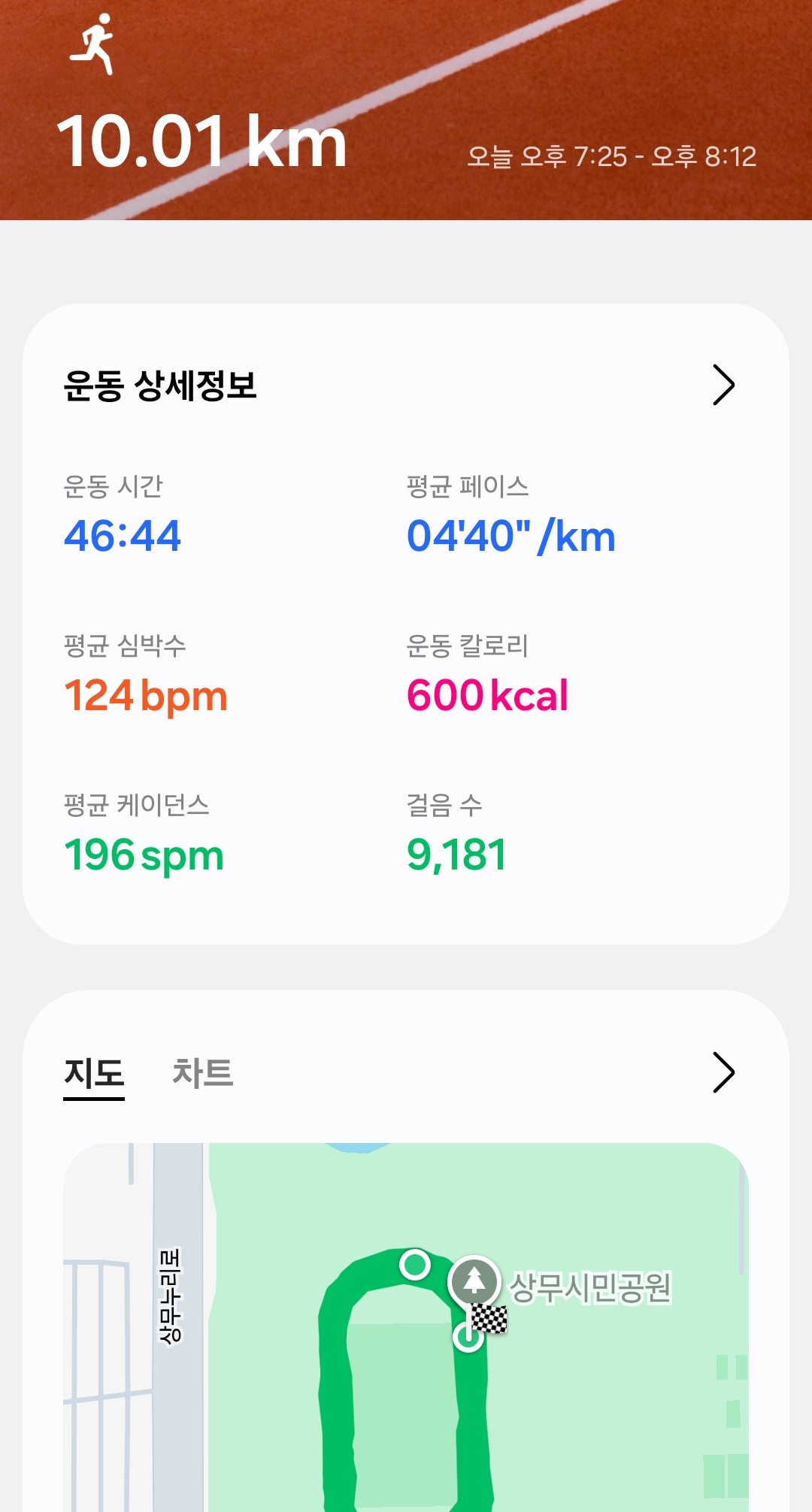Open 운동 상세정보 details chevron
The height and width of the screenshot is (1512, 812).
coord(723,386)
